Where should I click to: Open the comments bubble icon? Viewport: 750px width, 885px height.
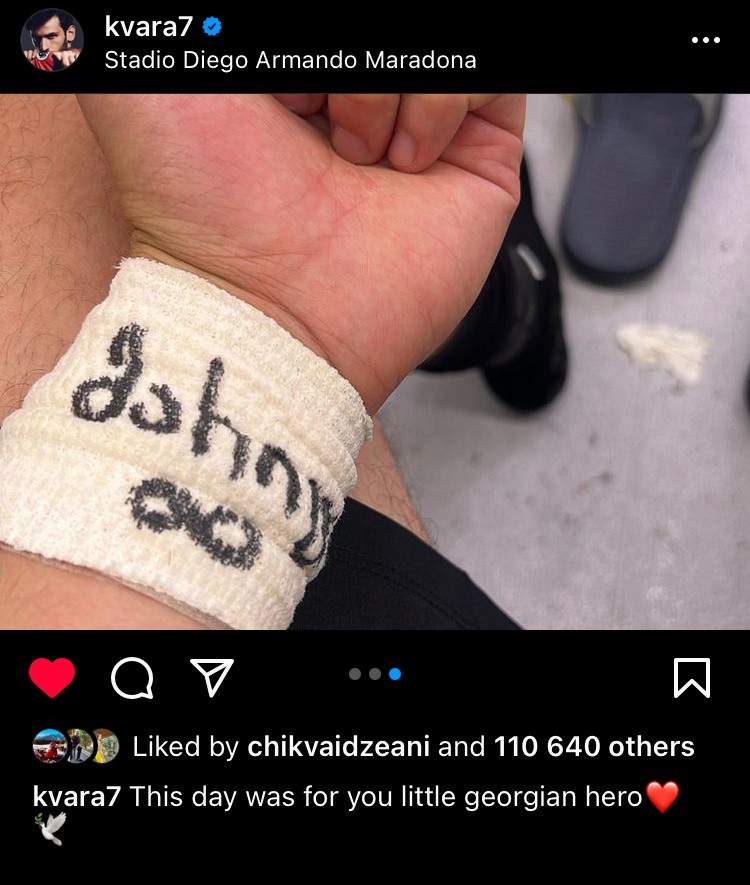(132, 678)
